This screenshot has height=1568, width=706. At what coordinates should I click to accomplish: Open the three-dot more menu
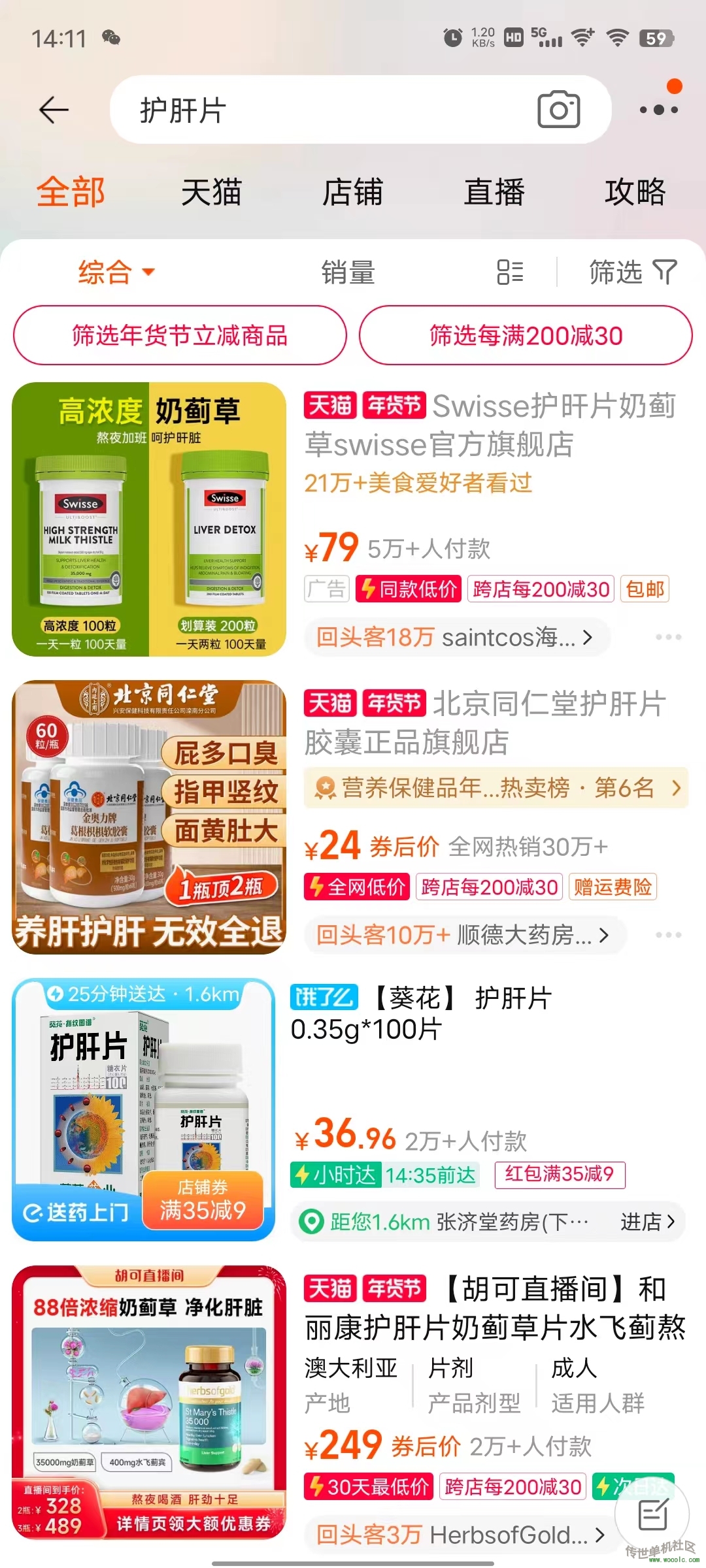(x=658, y=110)
